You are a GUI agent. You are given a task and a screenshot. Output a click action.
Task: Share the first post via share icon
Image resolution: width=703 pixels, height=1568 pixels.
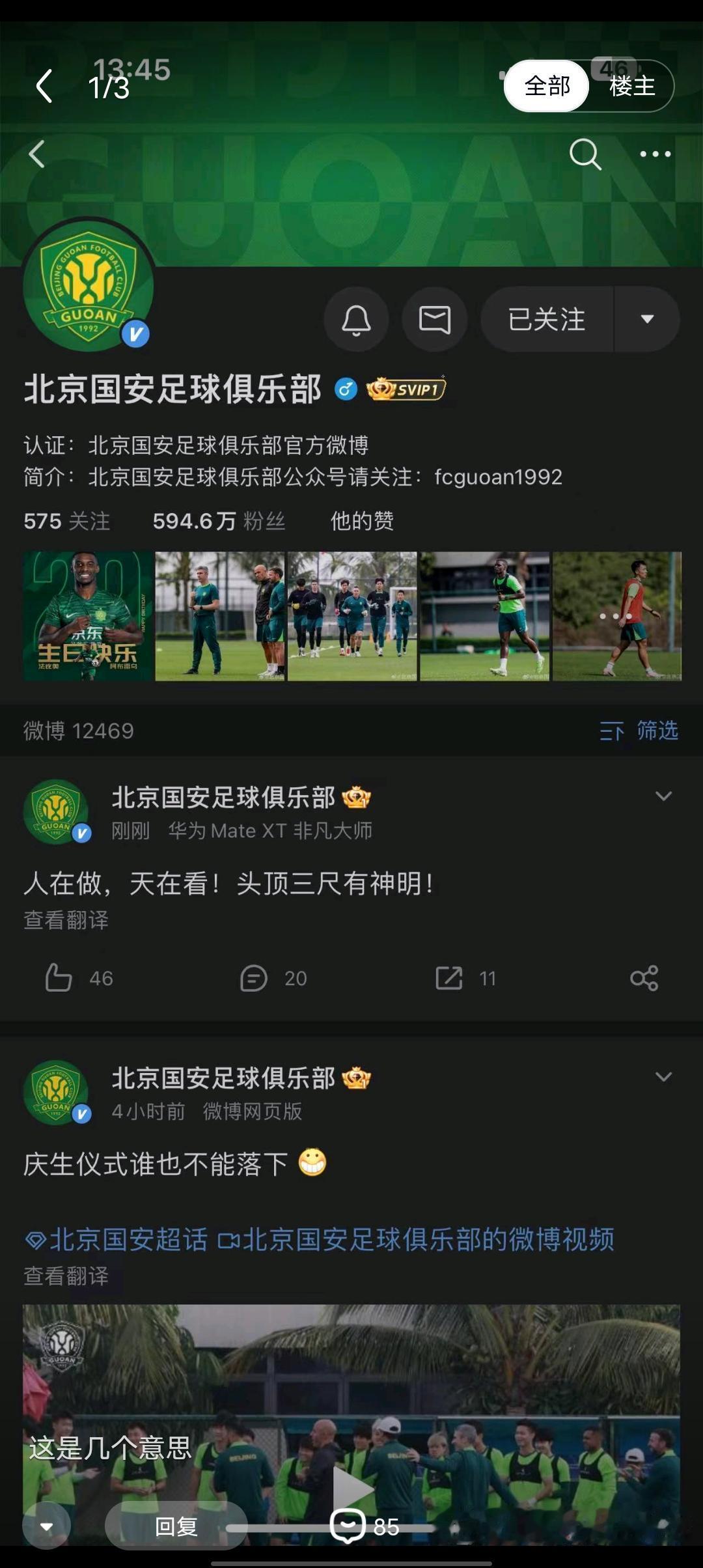643,978
